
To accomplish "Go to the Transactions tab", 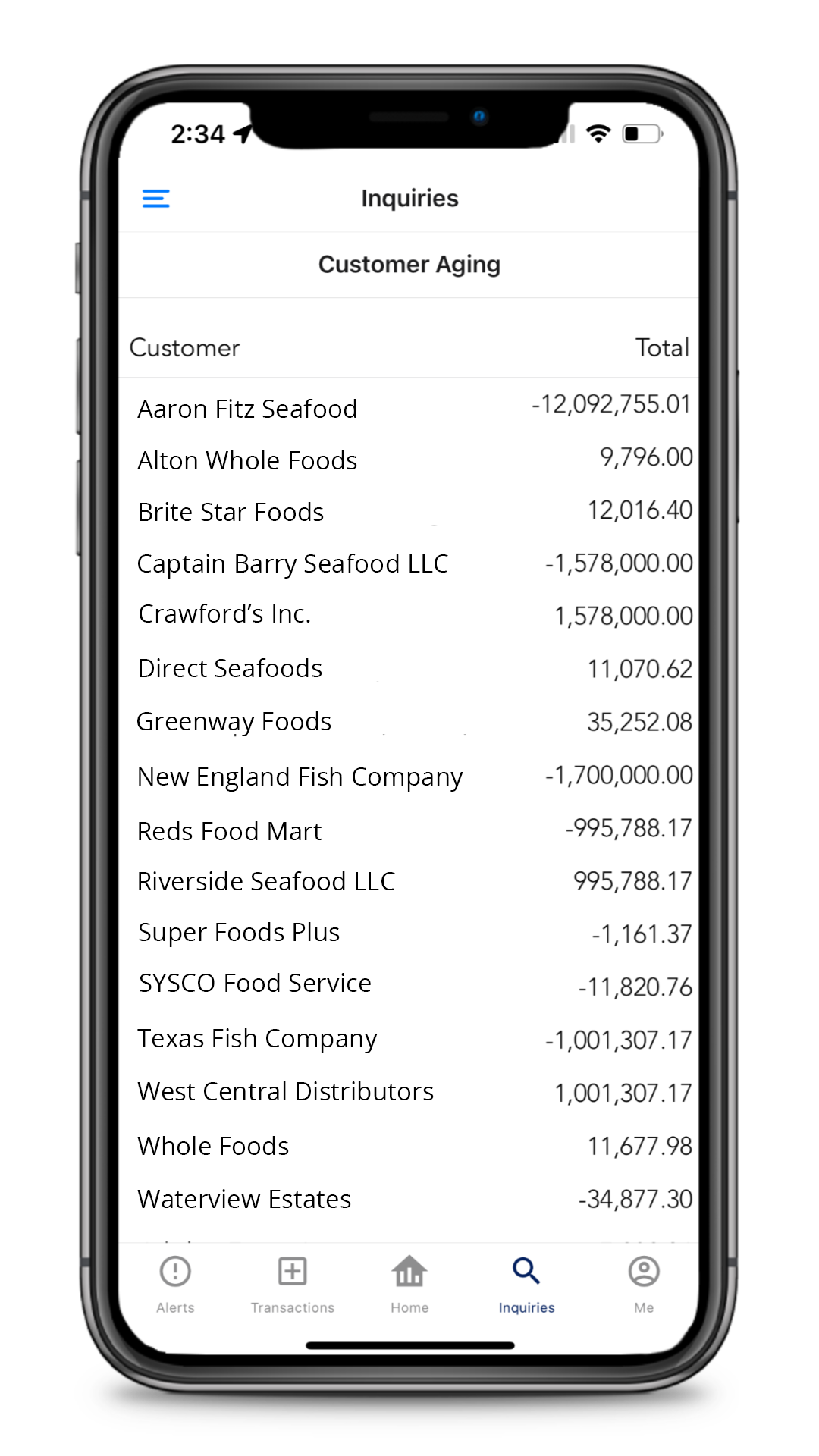I will pyautogui.click(x=292, y=1285).
